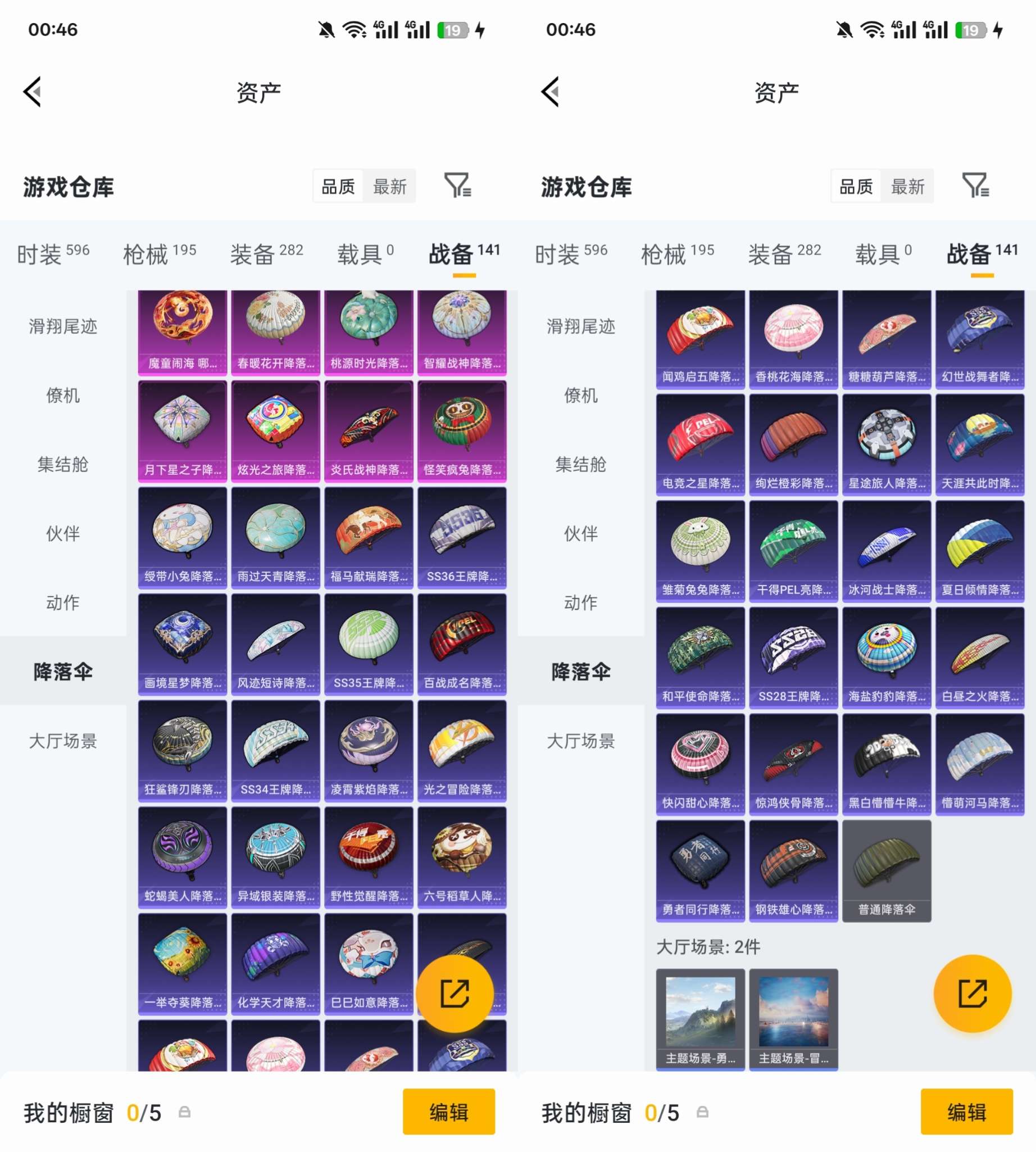Select the 星途旅人 parachute tile
This screenshot has width=1036, height=1152.
[x=887, y=445]
